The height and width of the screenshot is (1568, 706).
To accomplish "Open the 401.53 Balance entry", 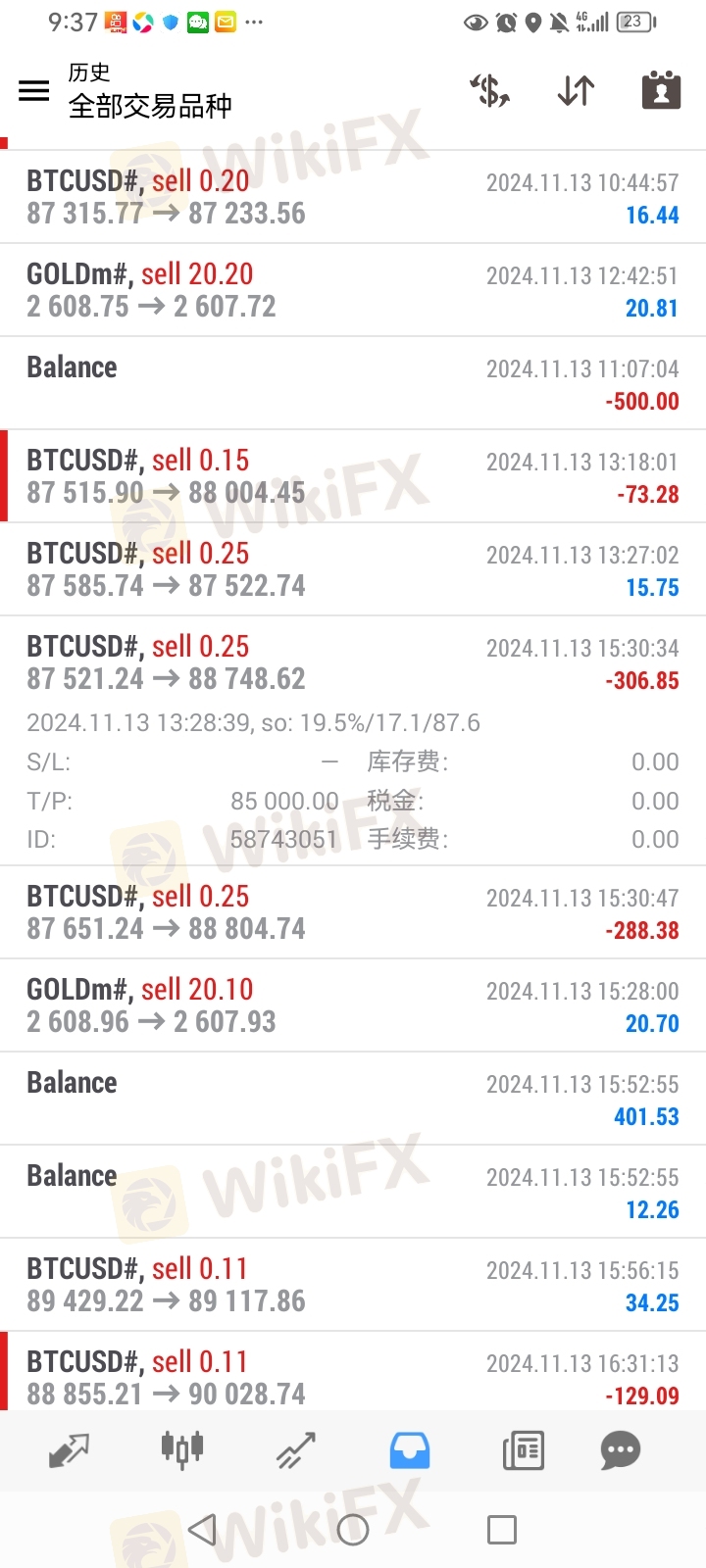I will coord(353,1099).
